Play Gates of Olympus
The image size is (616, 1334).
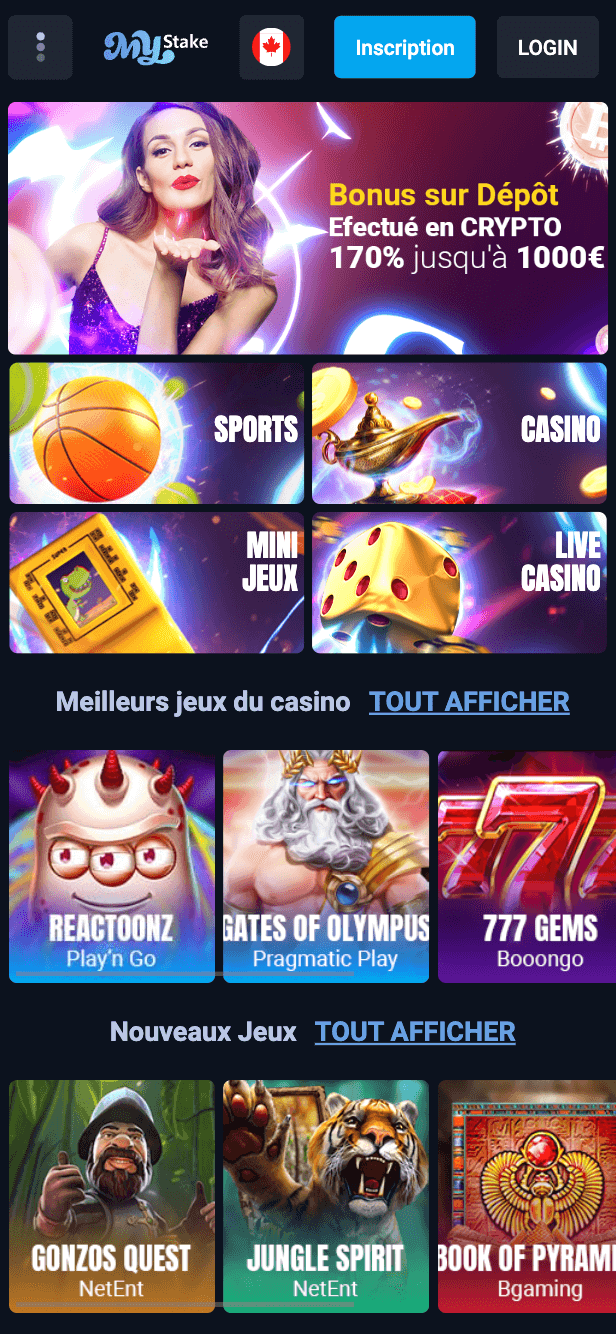click(326, 866)
